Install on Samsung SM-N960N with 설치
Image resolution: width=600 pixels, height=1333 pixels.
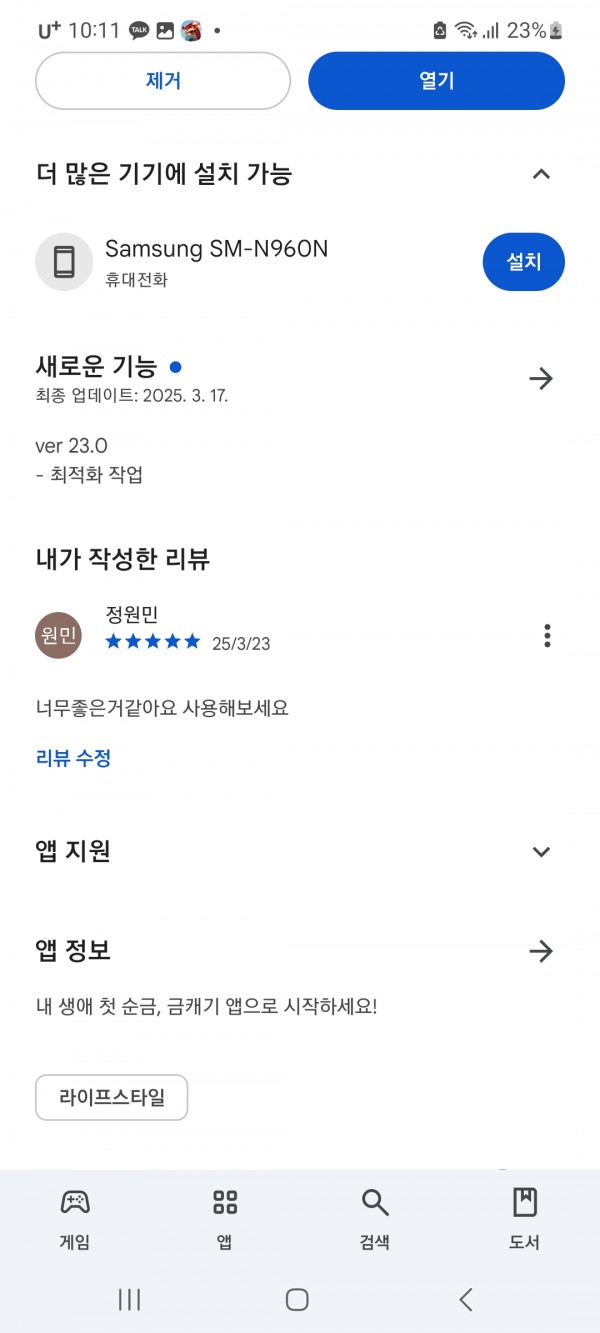pos(523,262)
